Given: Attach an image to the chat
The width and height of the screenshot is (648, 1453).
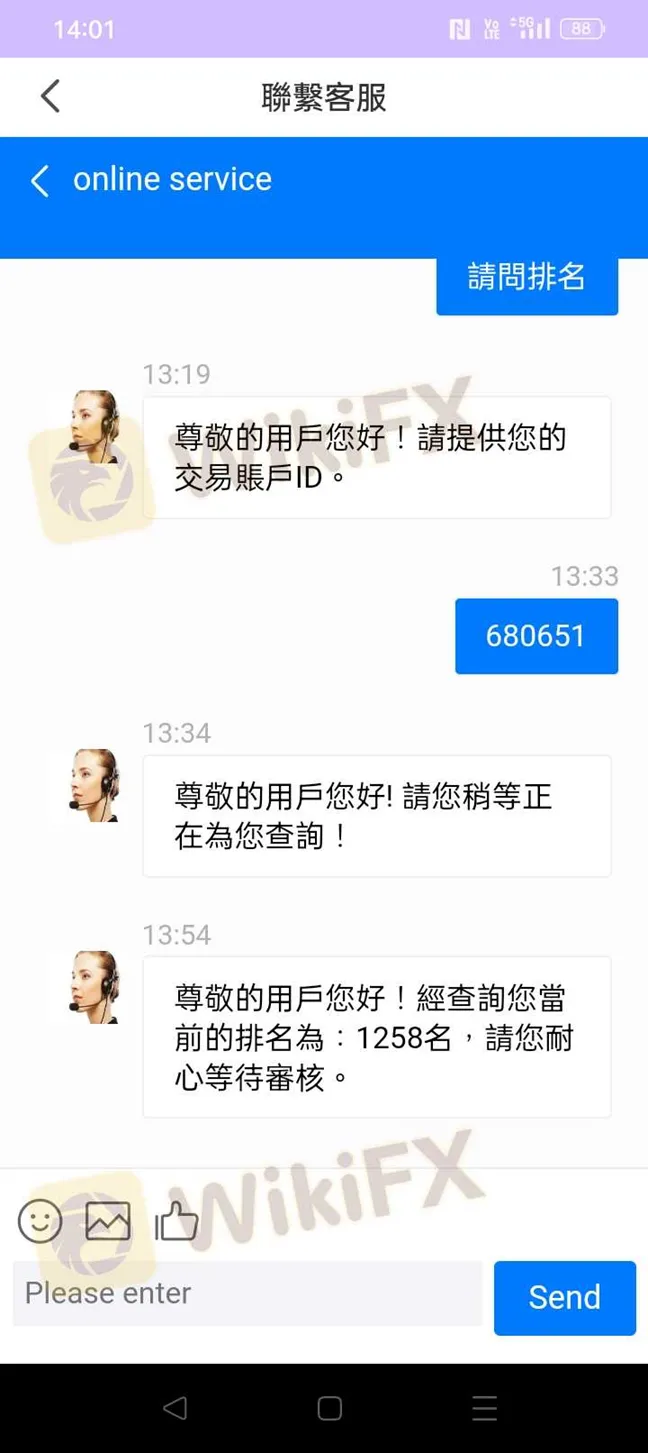Looking at the screenshot, I should [x=108, y=1221].
